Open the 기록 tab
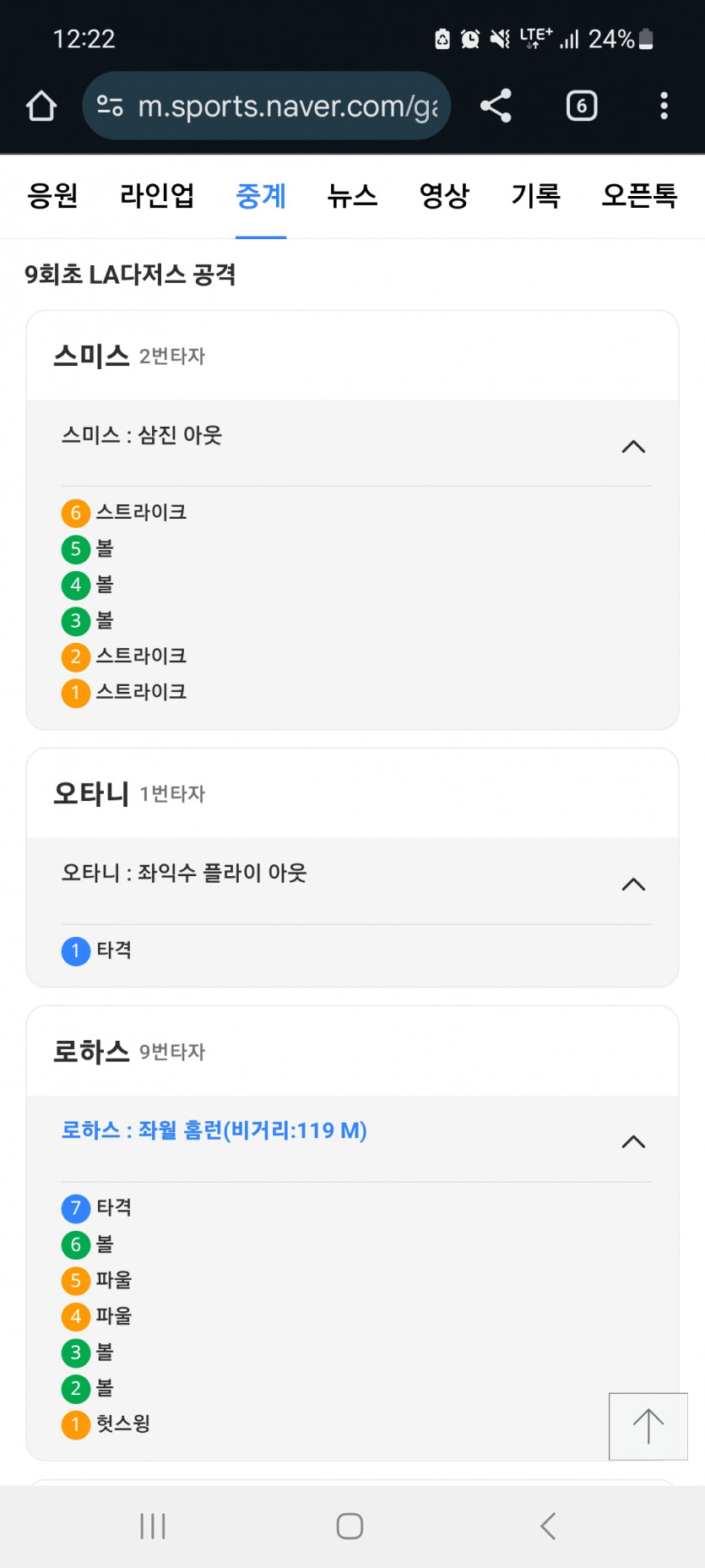The height and width of the screenshot is (1568, 705). [537, 195]
